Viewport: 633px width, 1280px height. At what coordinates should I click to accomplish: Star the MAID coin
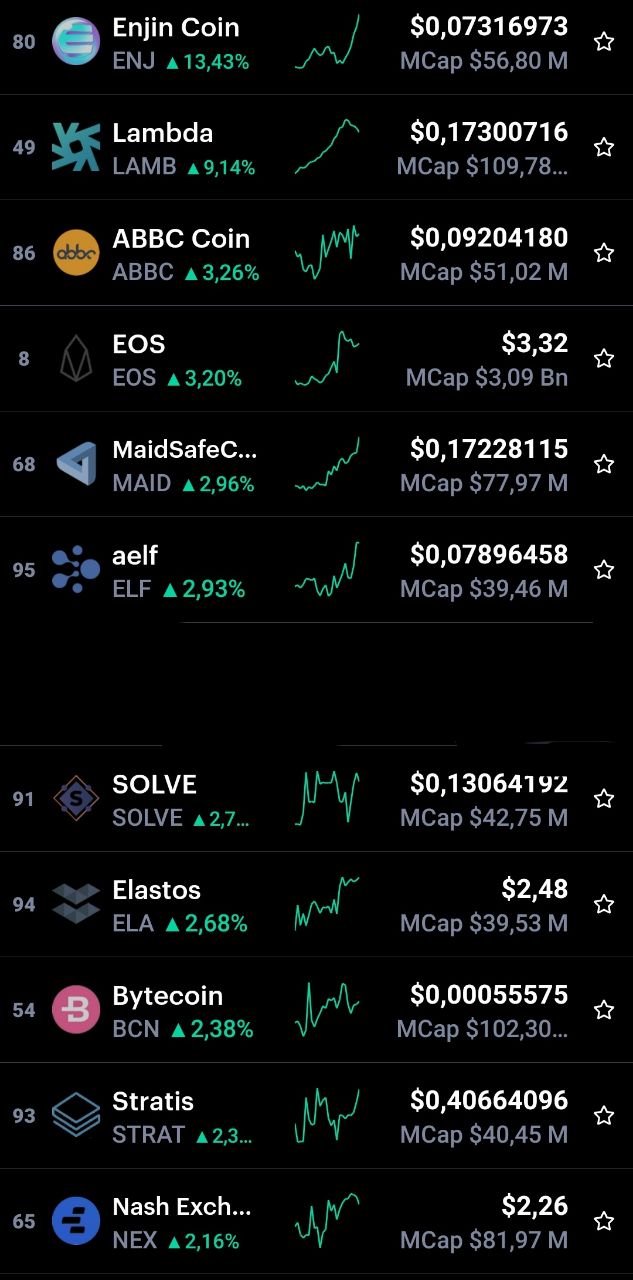click(604, 464)
